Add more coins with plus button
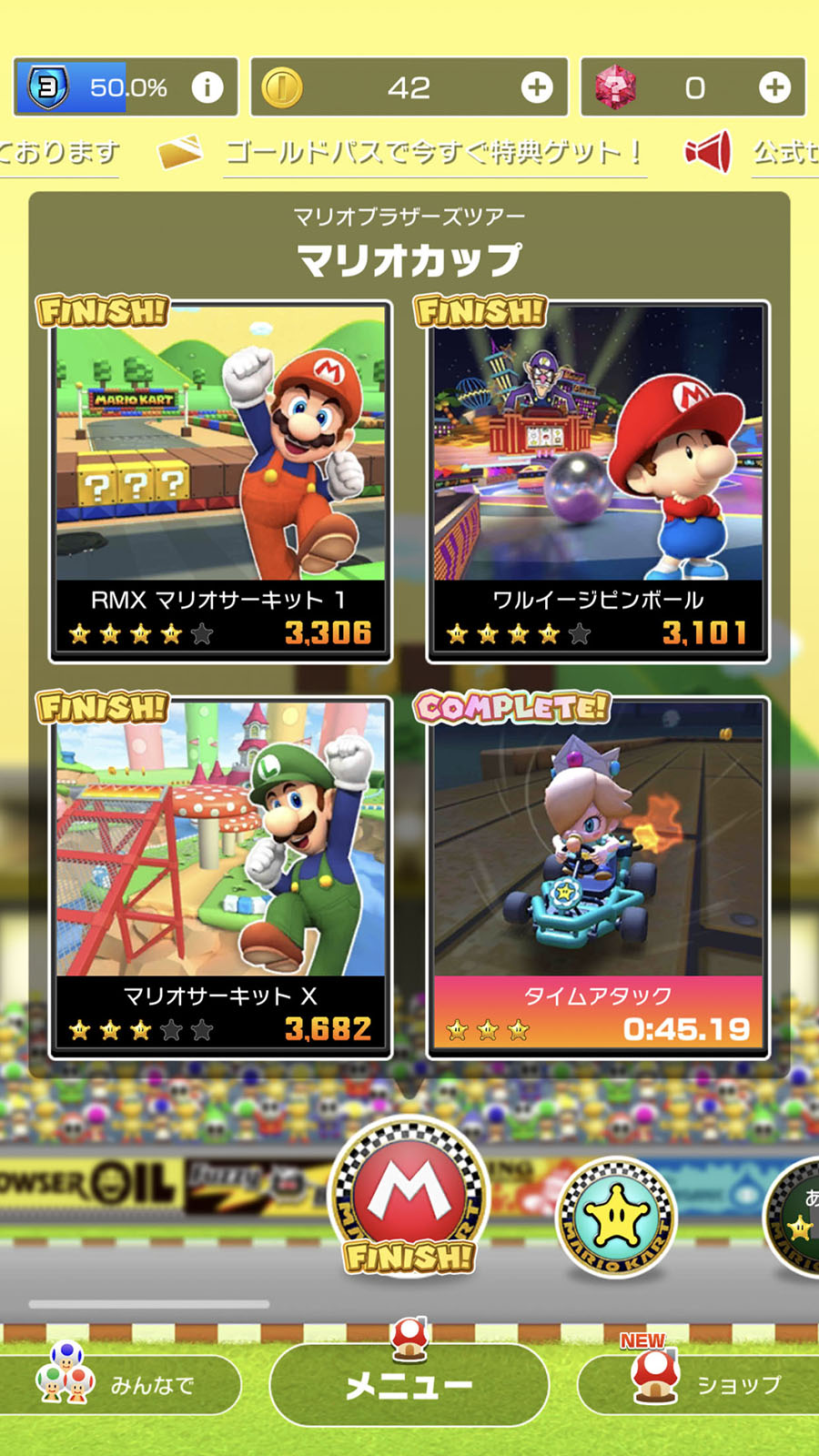819x1456 pixels. coord(536,87)
